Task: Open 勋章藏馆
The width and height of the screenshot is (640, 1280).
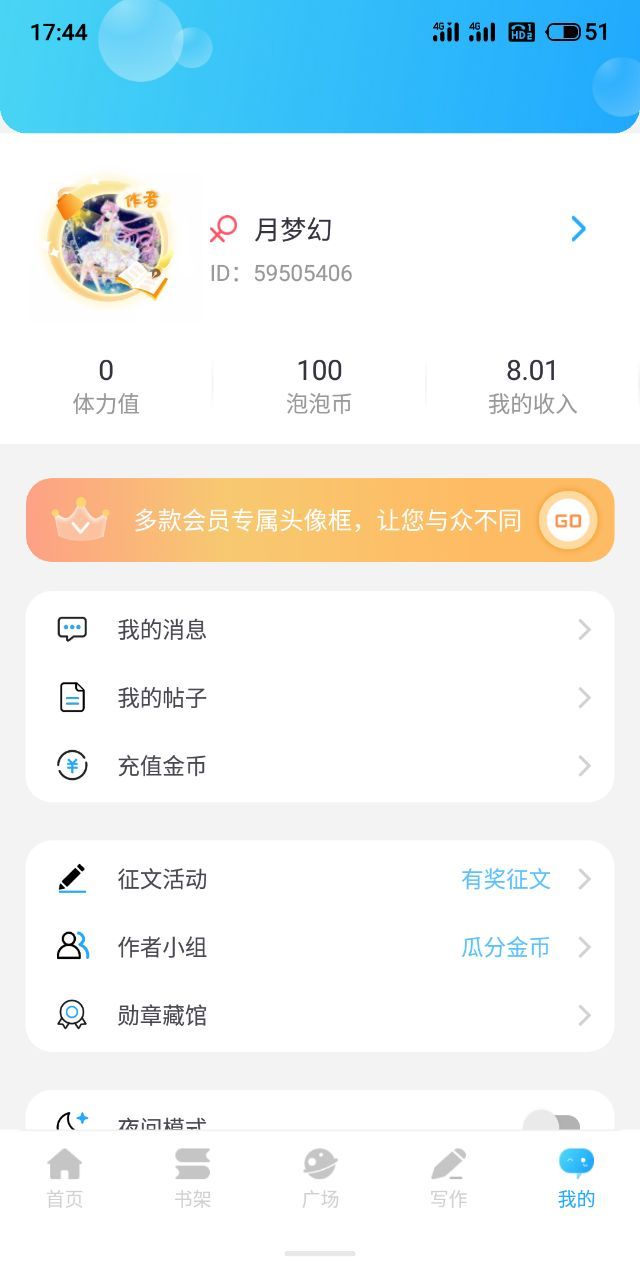Action: [320, 1015]
